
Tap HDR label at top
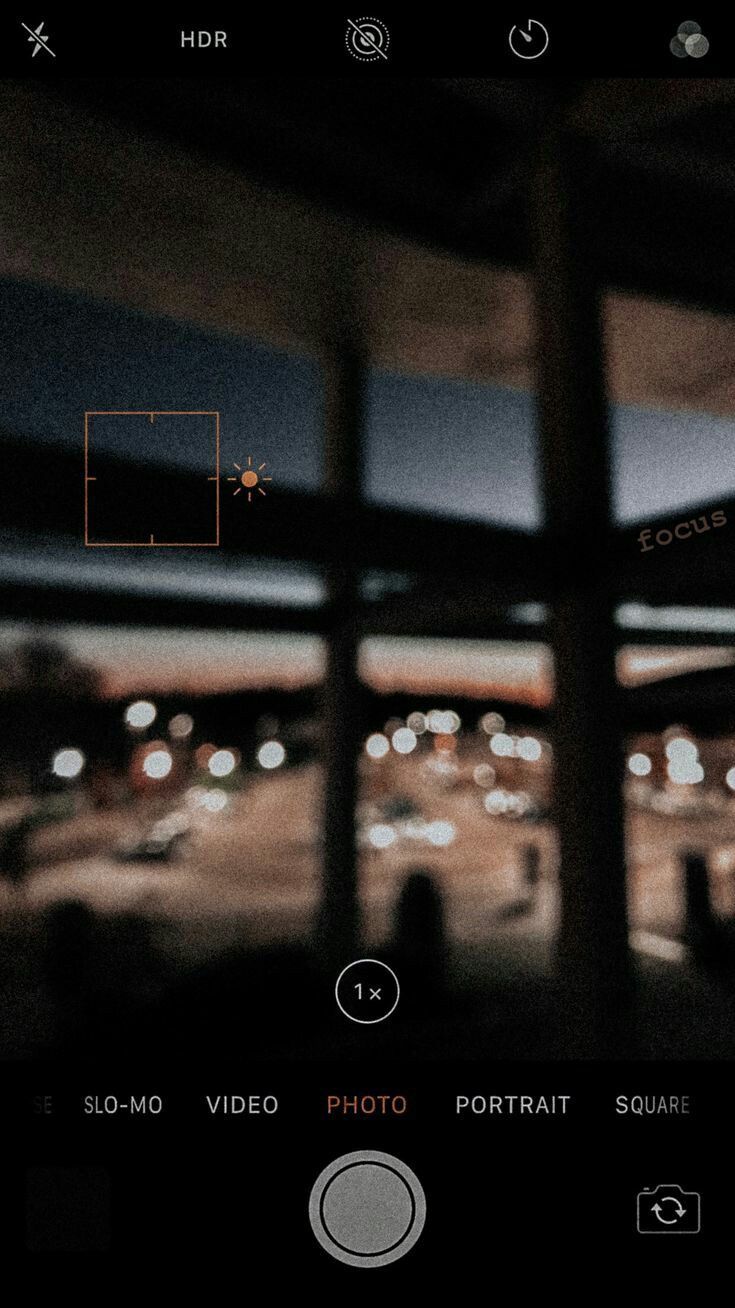tap(203, 39)
